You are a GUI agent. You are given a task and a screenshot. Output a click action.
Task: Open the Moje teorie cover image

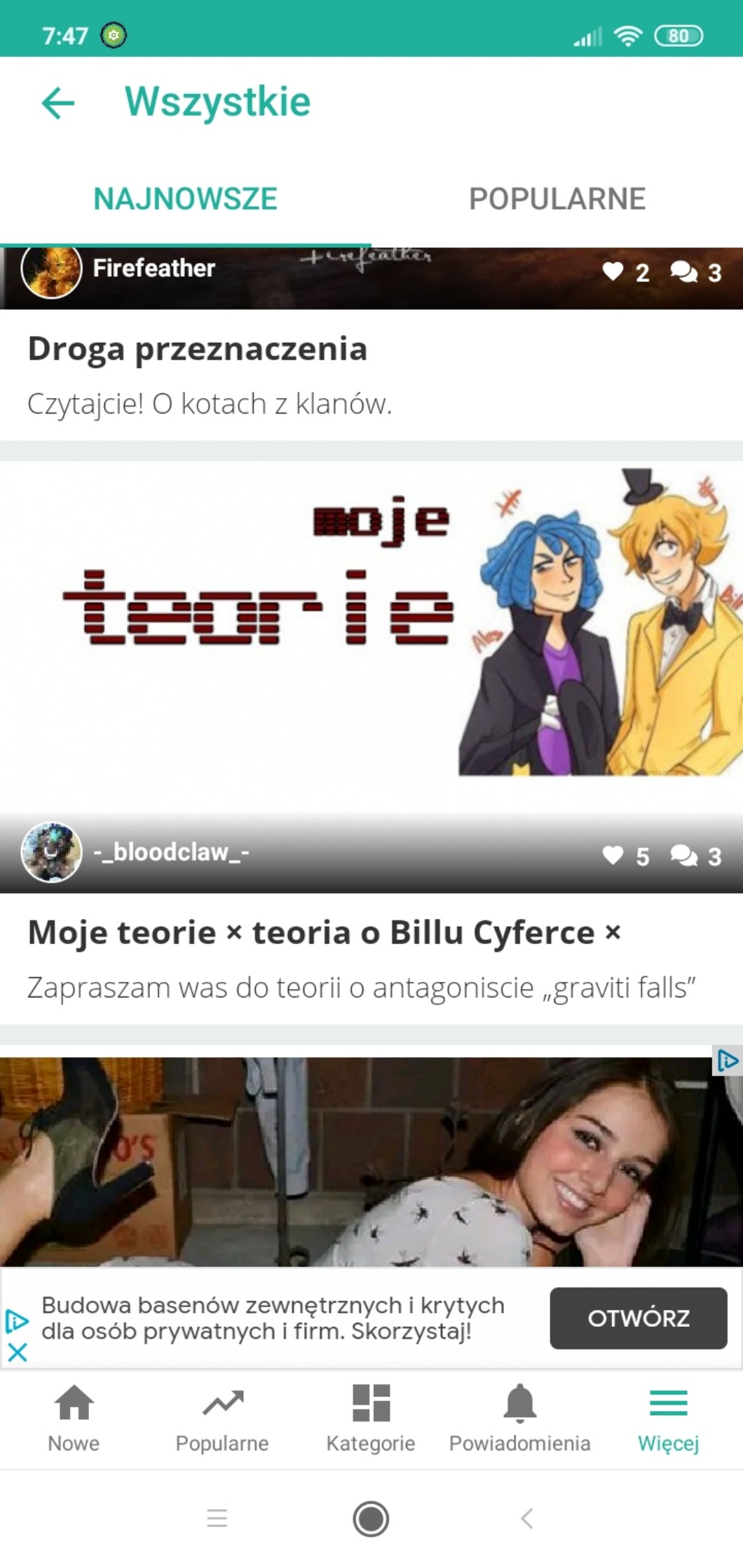click(371, 637)
